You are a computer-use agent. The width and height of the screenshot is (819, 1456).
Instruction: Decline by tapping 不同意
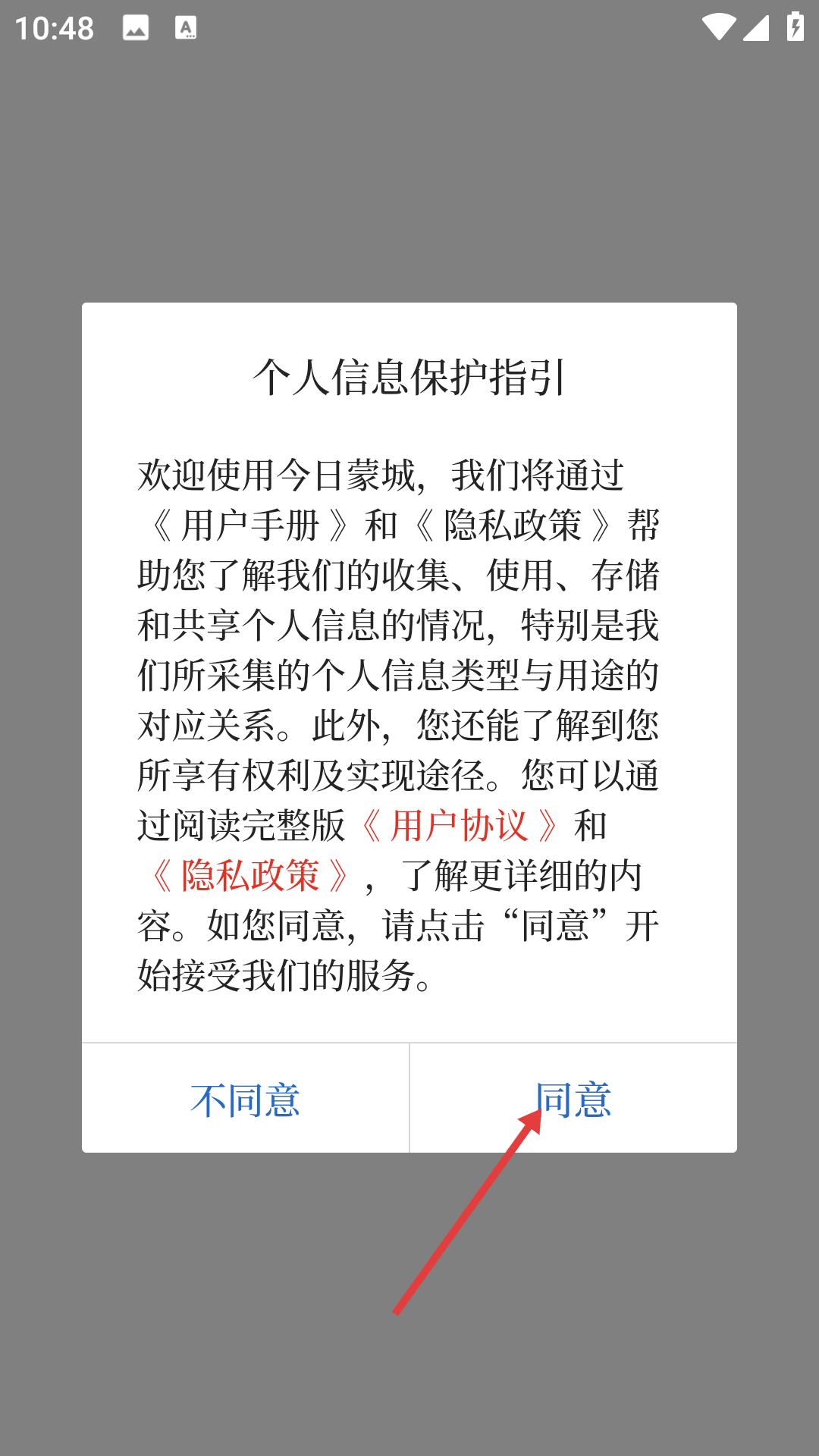[246, 1099]
